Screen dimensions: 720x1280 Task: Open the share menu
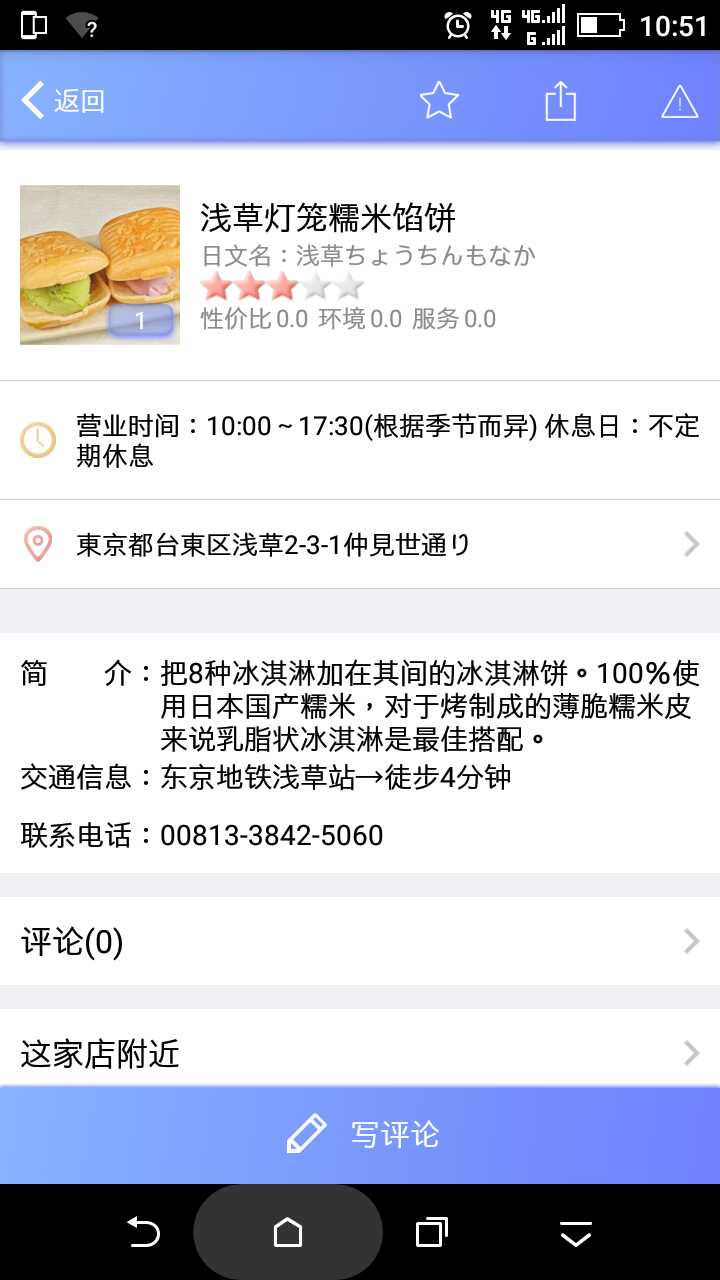point(560,100)
